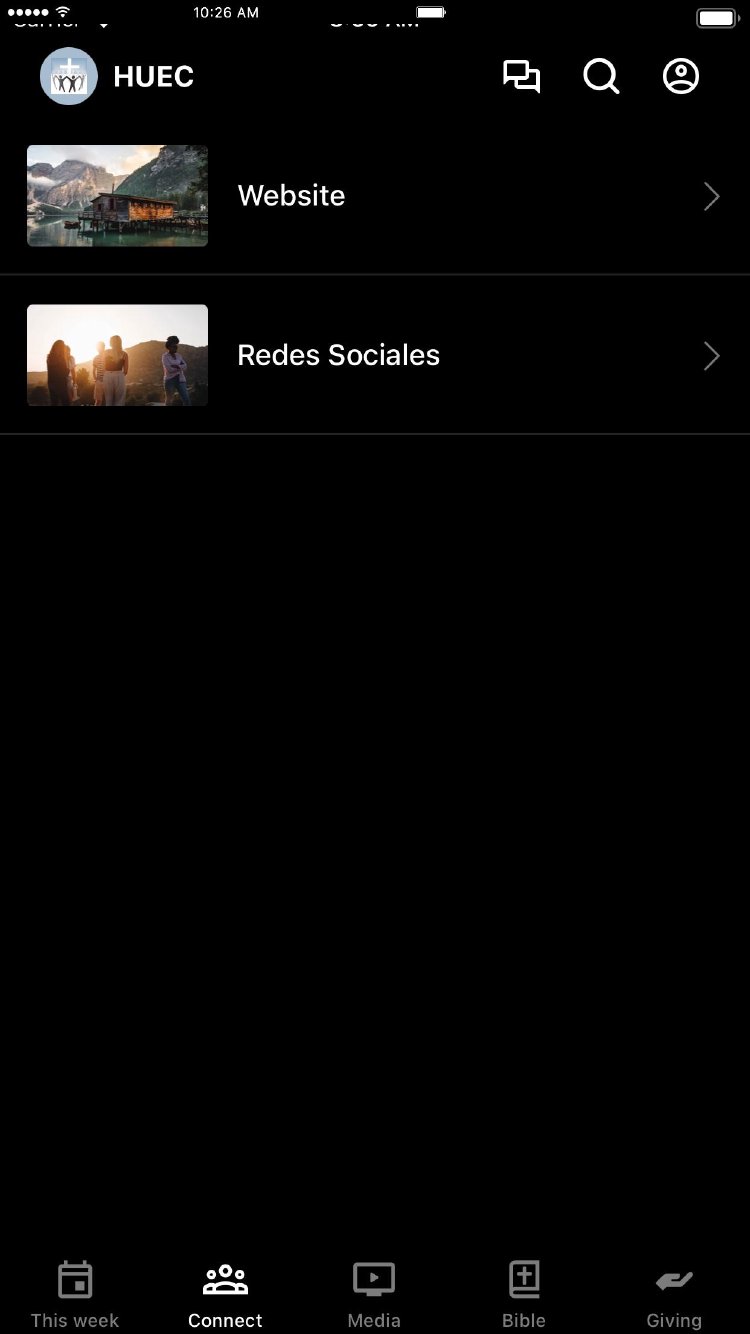
Task: Open the Redes Sociales row
Action: (374, 356)
